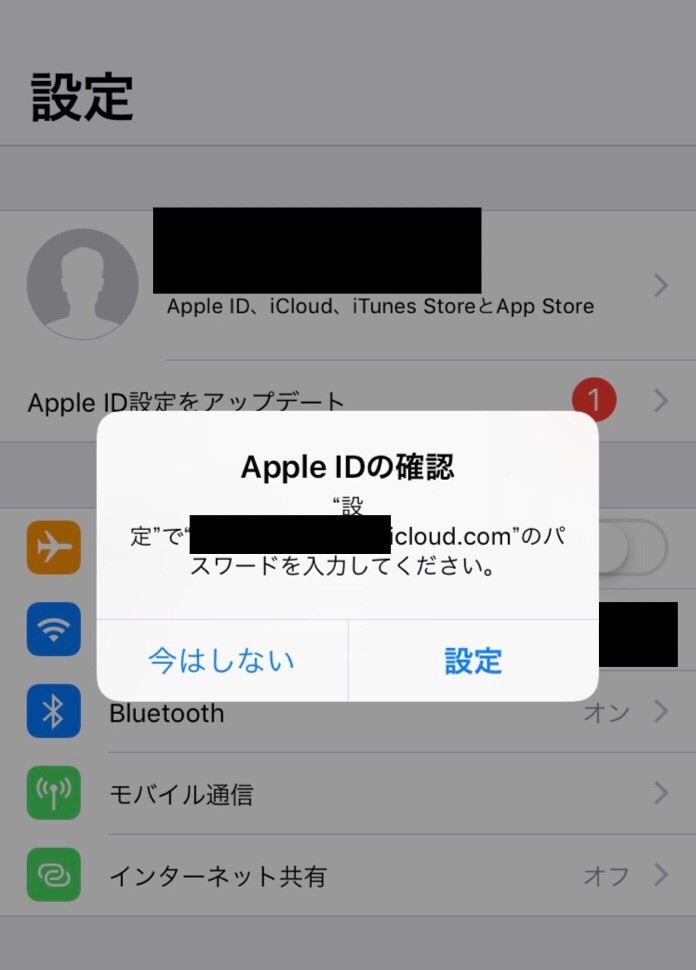The height and width of the screenshot is (970, 696).
Task: Tap 今はしない to dismiss the dialog
Action: pyautogui.click(x=222, y=660)
